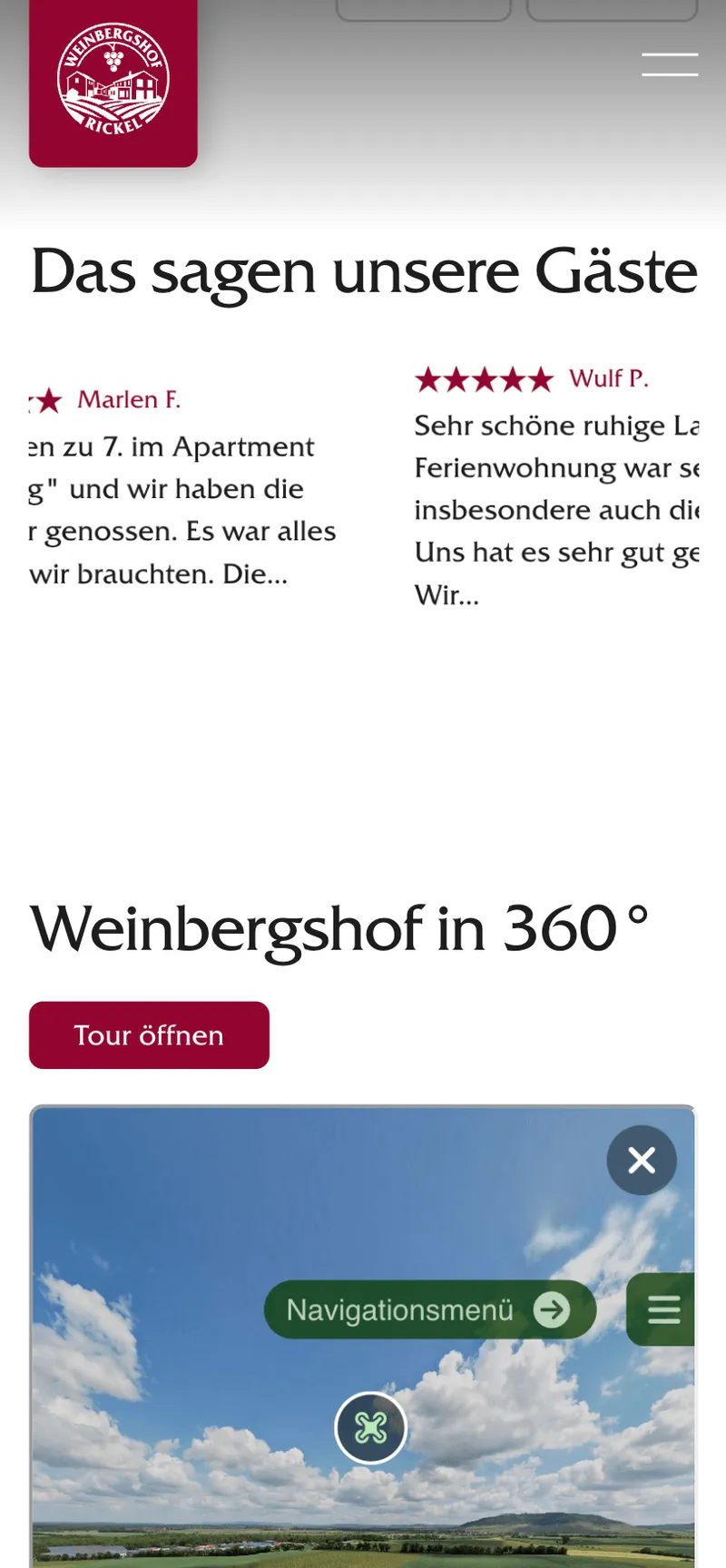Select the hamburger menu in the top bar
This screenshot has height=1568, width=726.
[x=670, y=64]
